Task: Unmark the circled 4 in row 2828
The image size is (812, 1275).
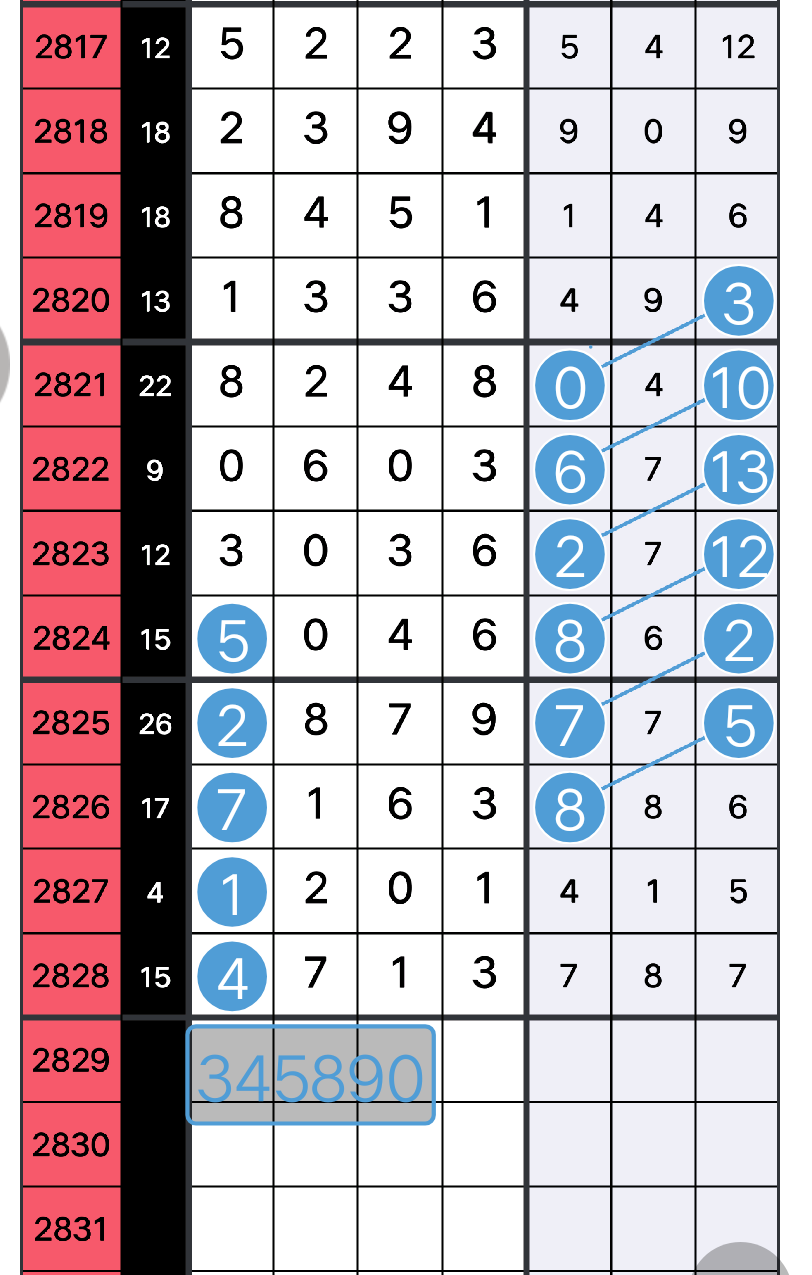Action: (x=232, y=975)
